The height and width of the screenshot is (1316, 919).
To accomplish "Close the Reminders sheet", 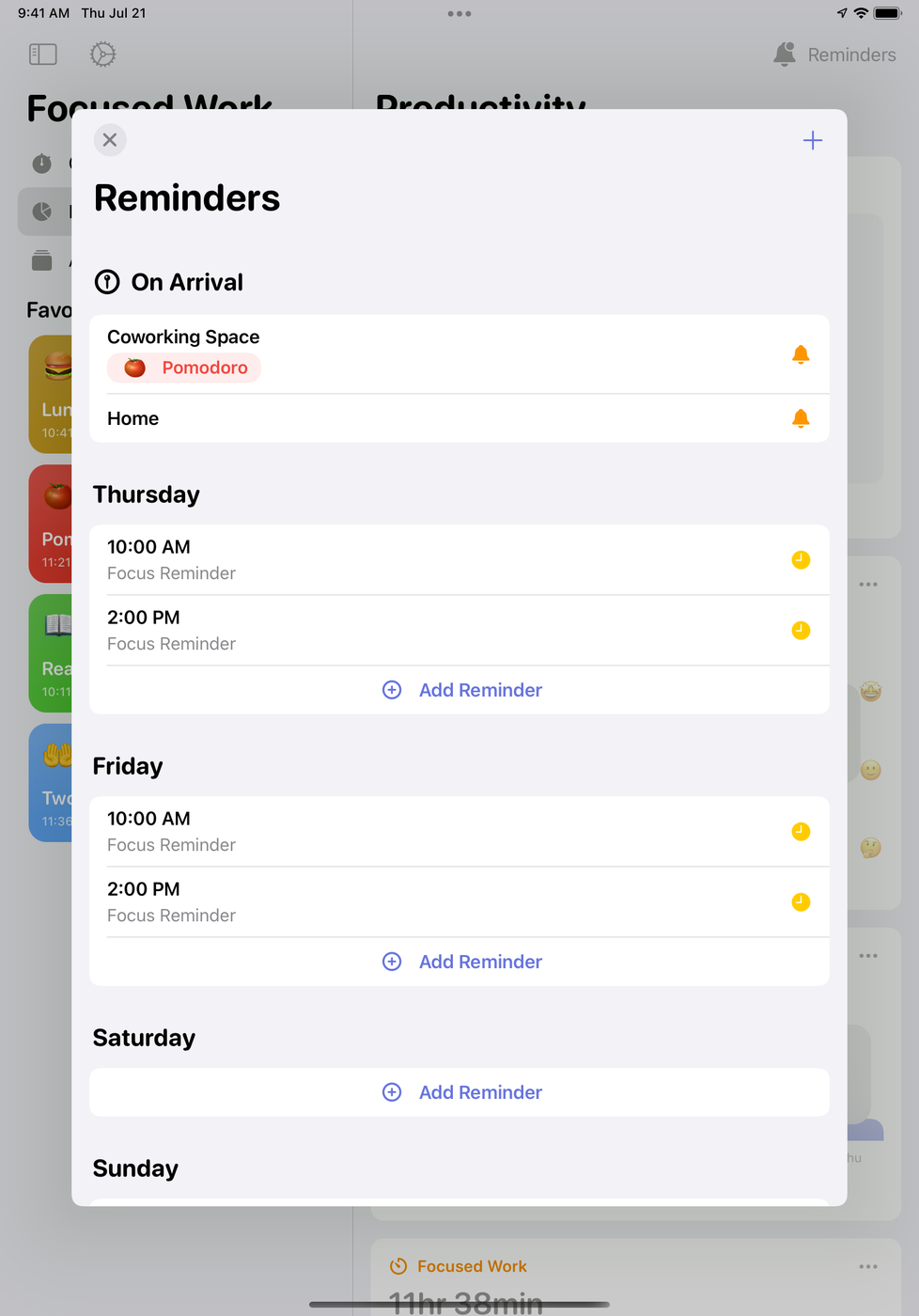I will point(110,140).
